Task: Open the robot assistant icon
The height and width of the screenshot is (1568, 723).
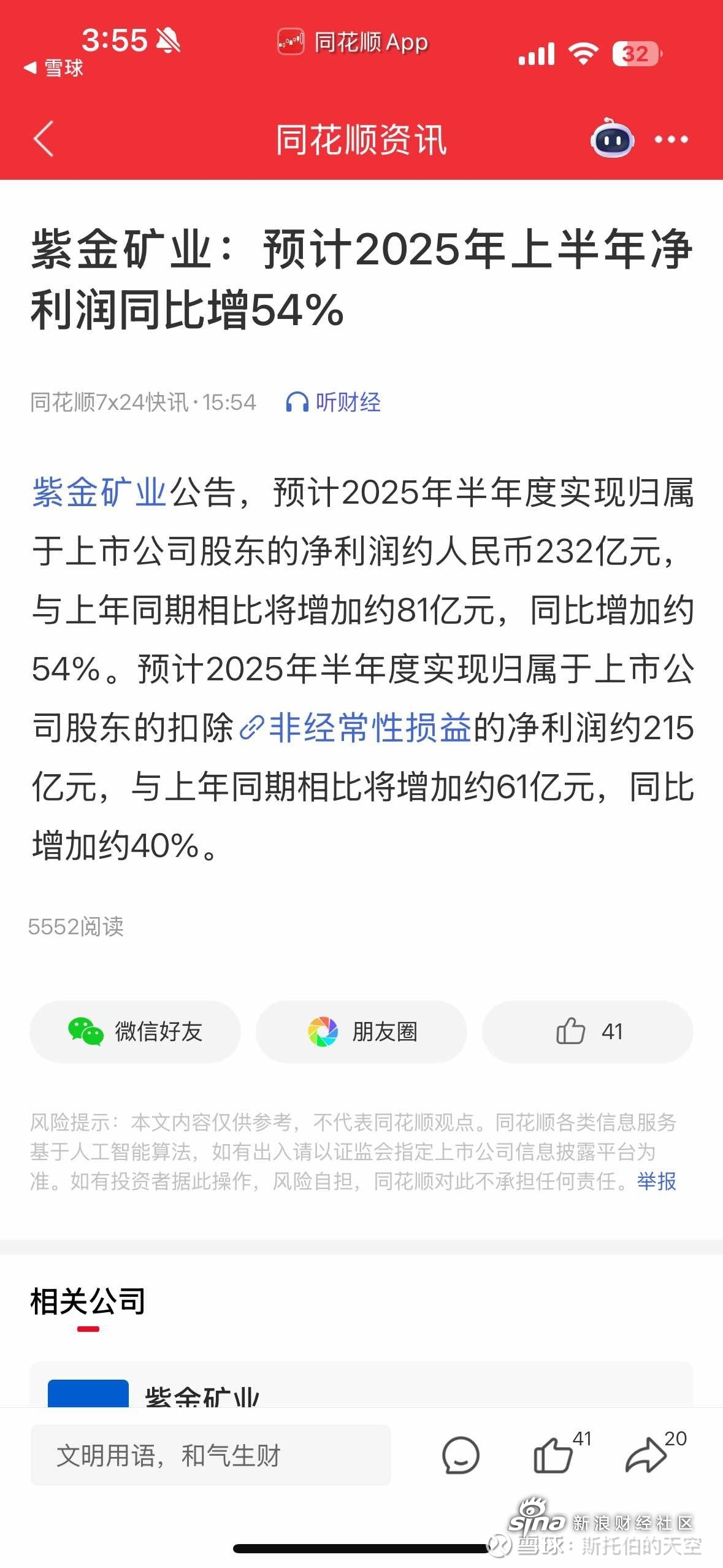Action: tap(611, 138)
